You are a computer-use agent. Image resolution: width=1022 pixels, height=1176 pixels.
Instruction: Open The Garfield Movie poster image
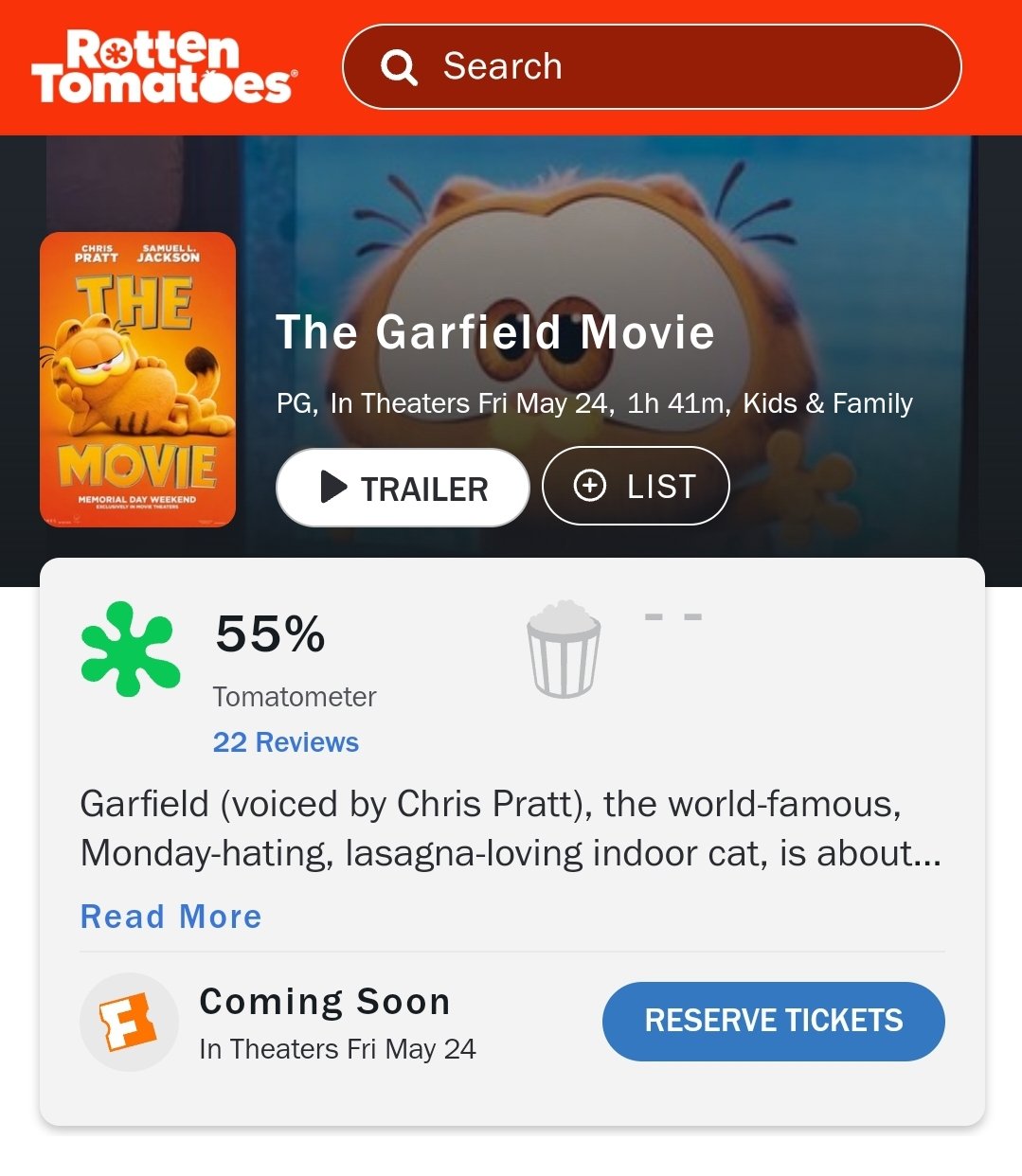(138, 380)
